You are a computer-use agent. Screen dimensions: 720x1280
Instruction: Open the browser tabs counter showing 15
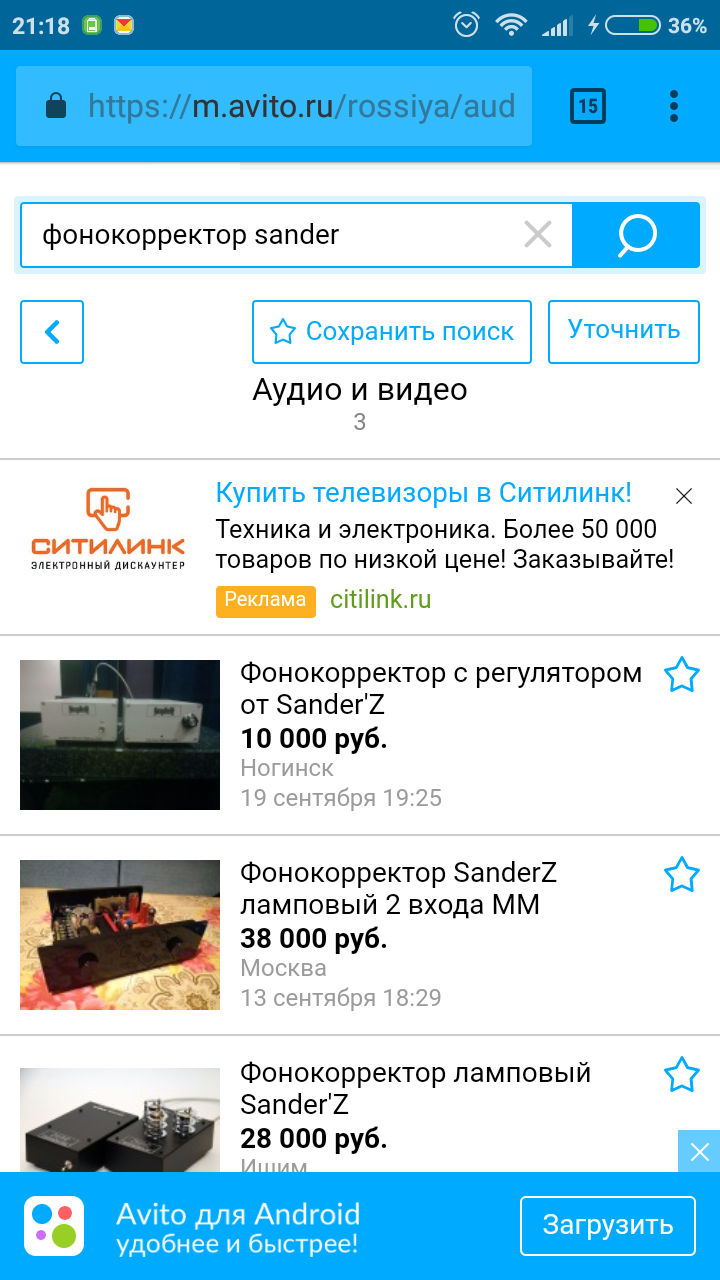point(588,106)
